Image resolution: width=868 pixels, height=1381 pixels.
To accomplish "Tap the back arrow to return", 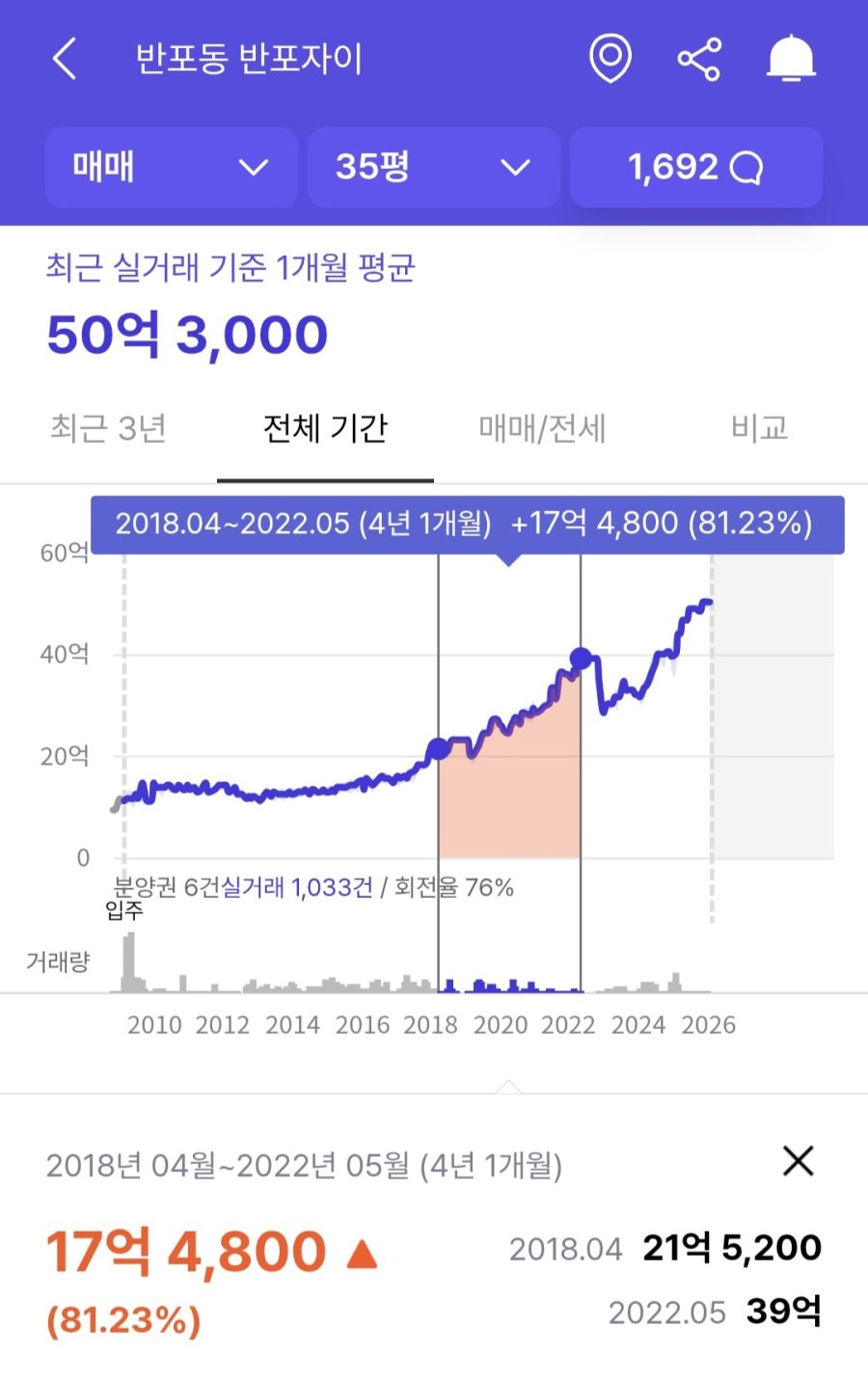I will 64,58.
